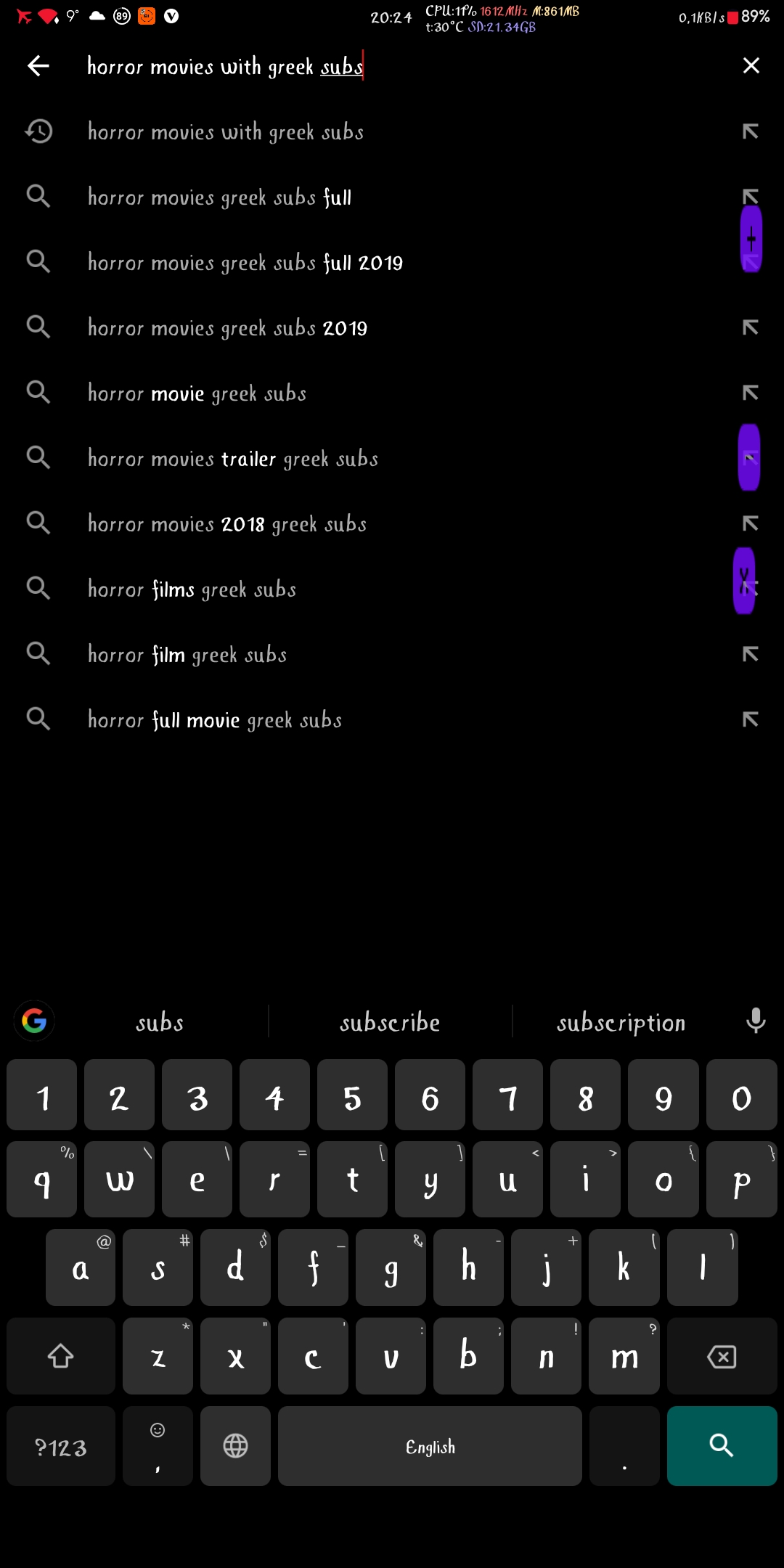The width and height of the screenshot is (784, 1568).
Task: Insert 'horror full movie greek subs' via arrow
Action: pyautogui.click(x=751, y=719)
